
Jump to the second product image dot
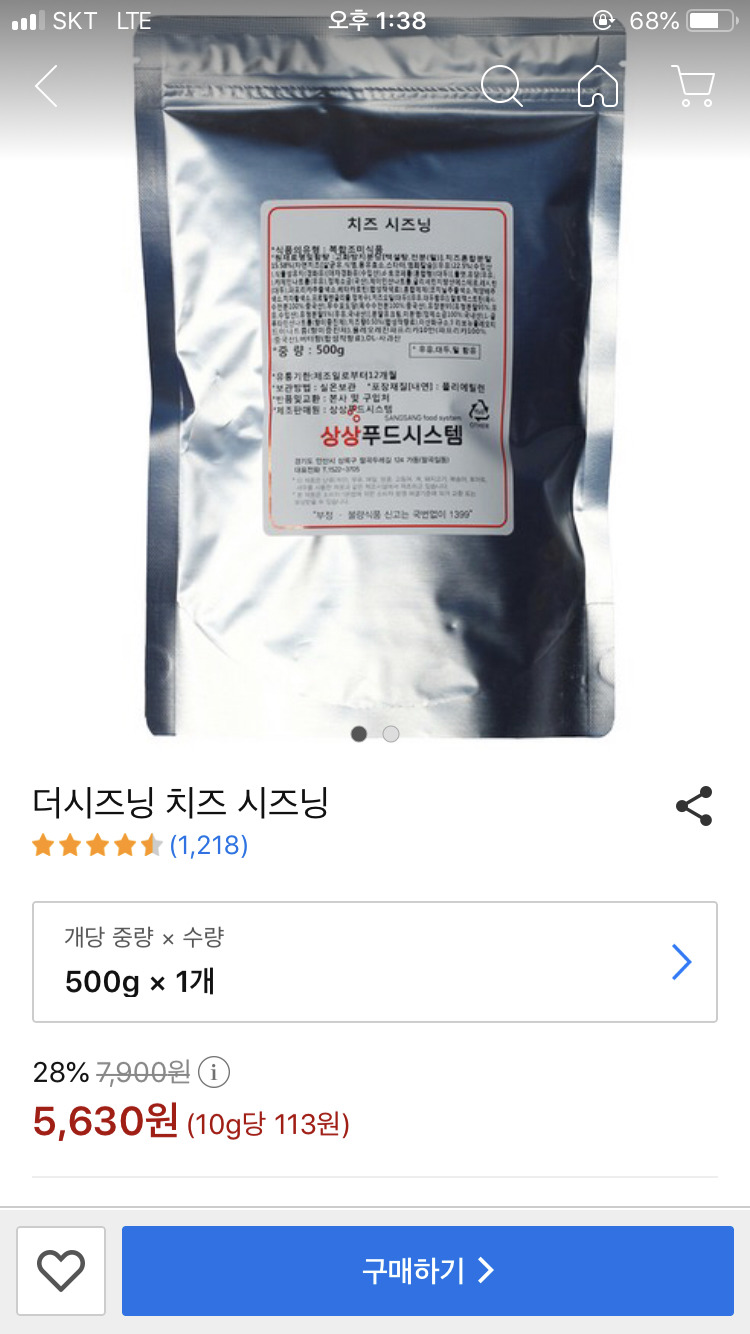pyautogui.click(x=391, y=734)
